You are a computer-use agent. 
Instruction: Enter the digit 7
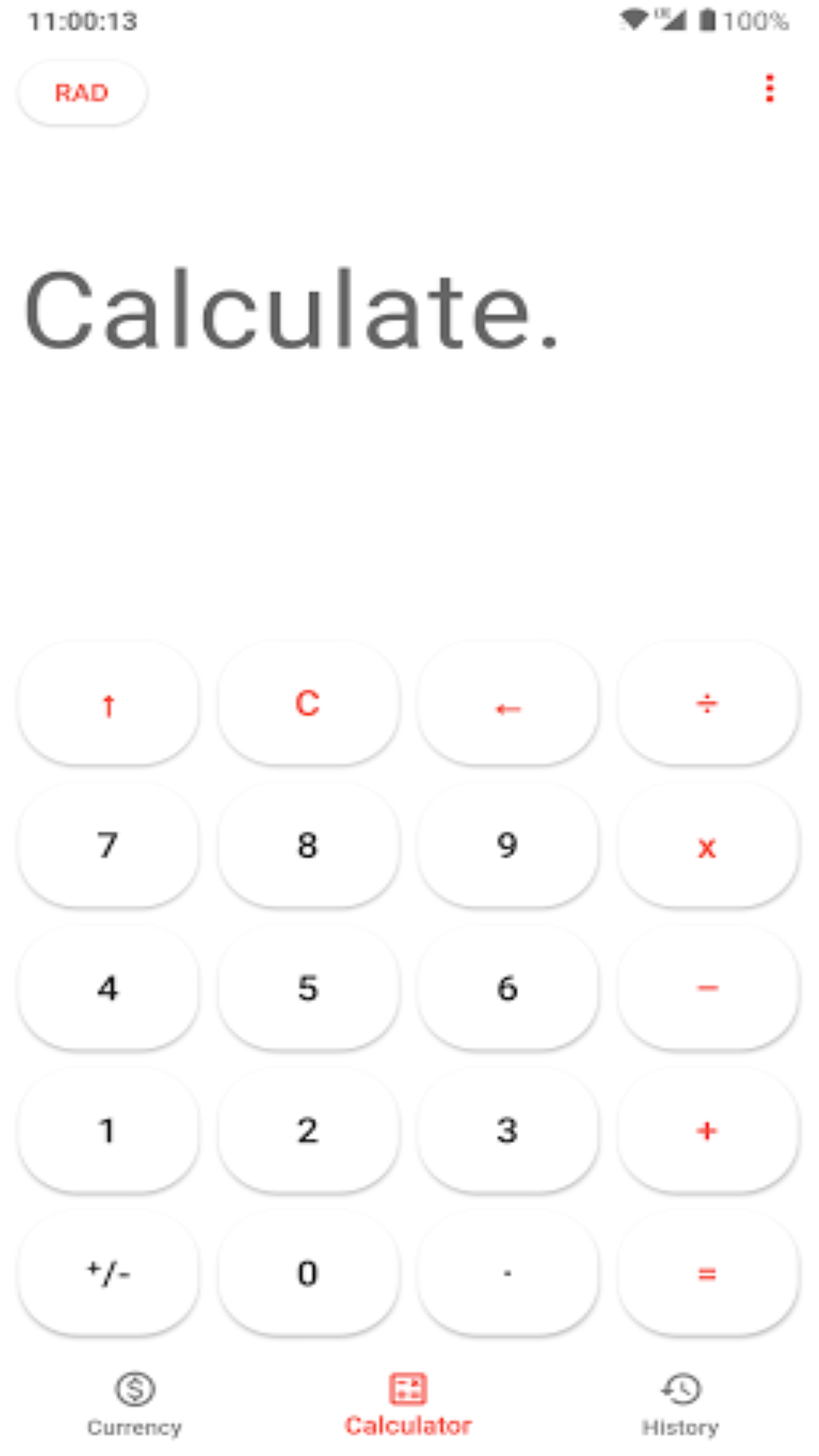[x=108, y=846]
